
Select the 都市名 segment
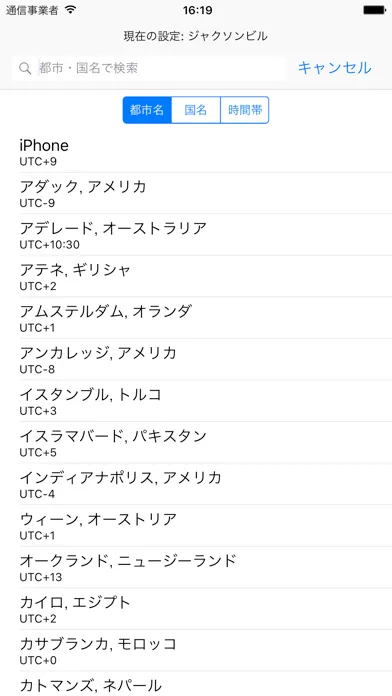pos(147,110)
